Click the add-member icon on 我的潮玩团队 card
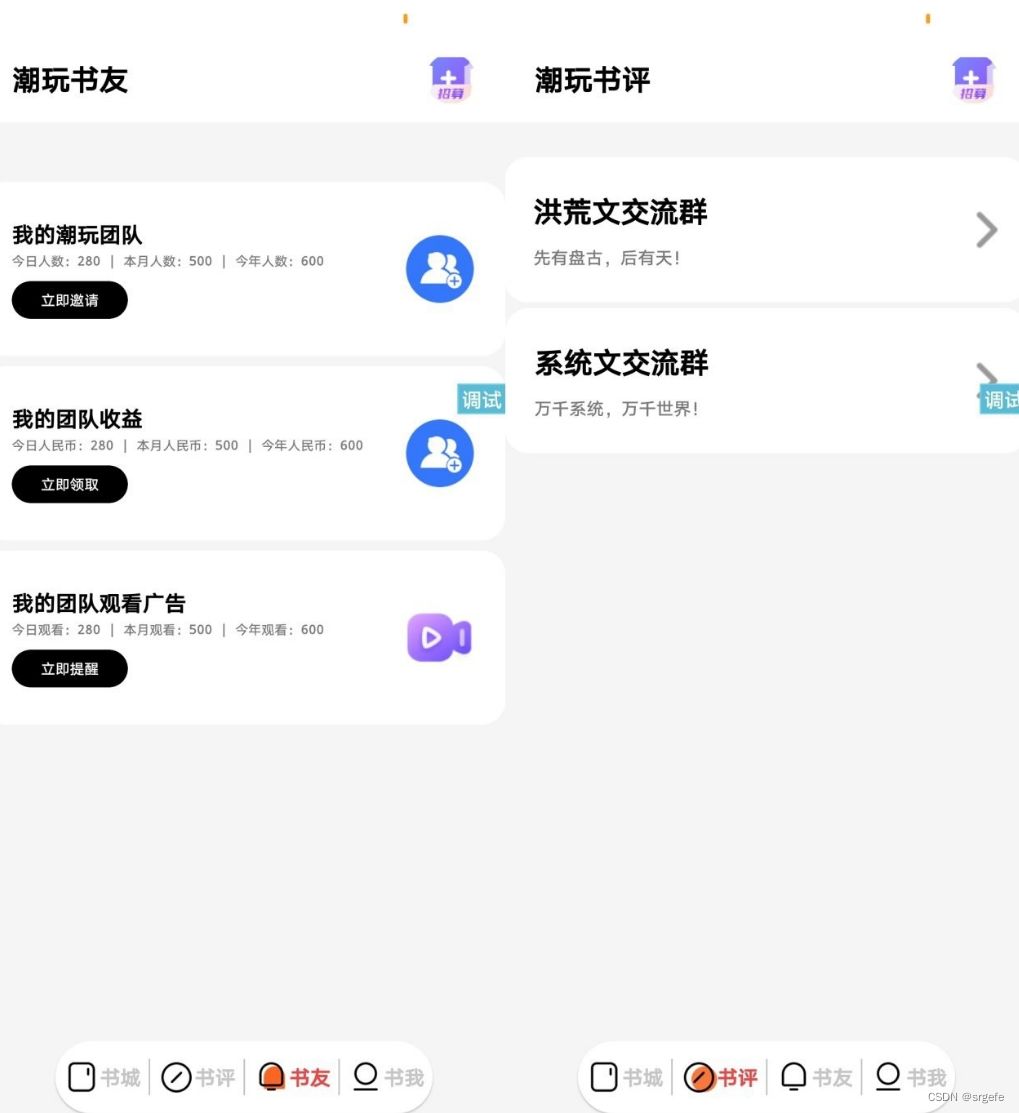 click(x=439, y=268)
